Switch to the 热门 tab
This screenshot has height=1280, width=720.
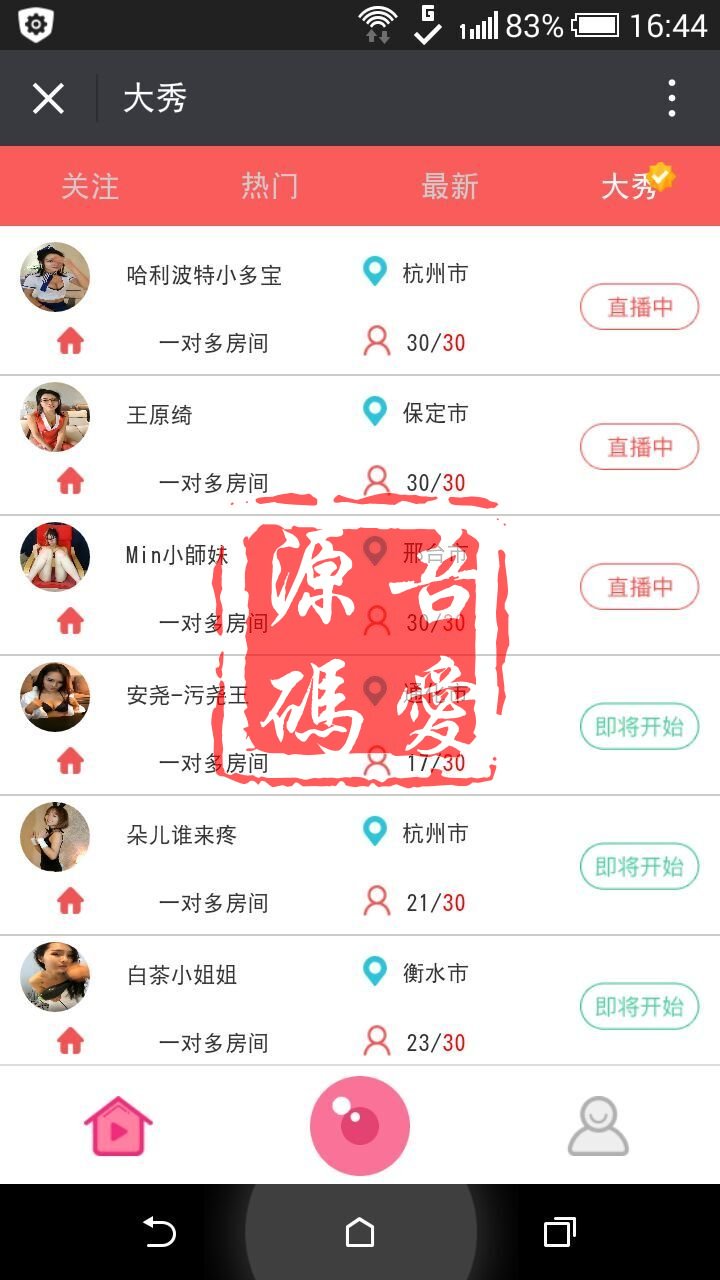pos(270,187)
